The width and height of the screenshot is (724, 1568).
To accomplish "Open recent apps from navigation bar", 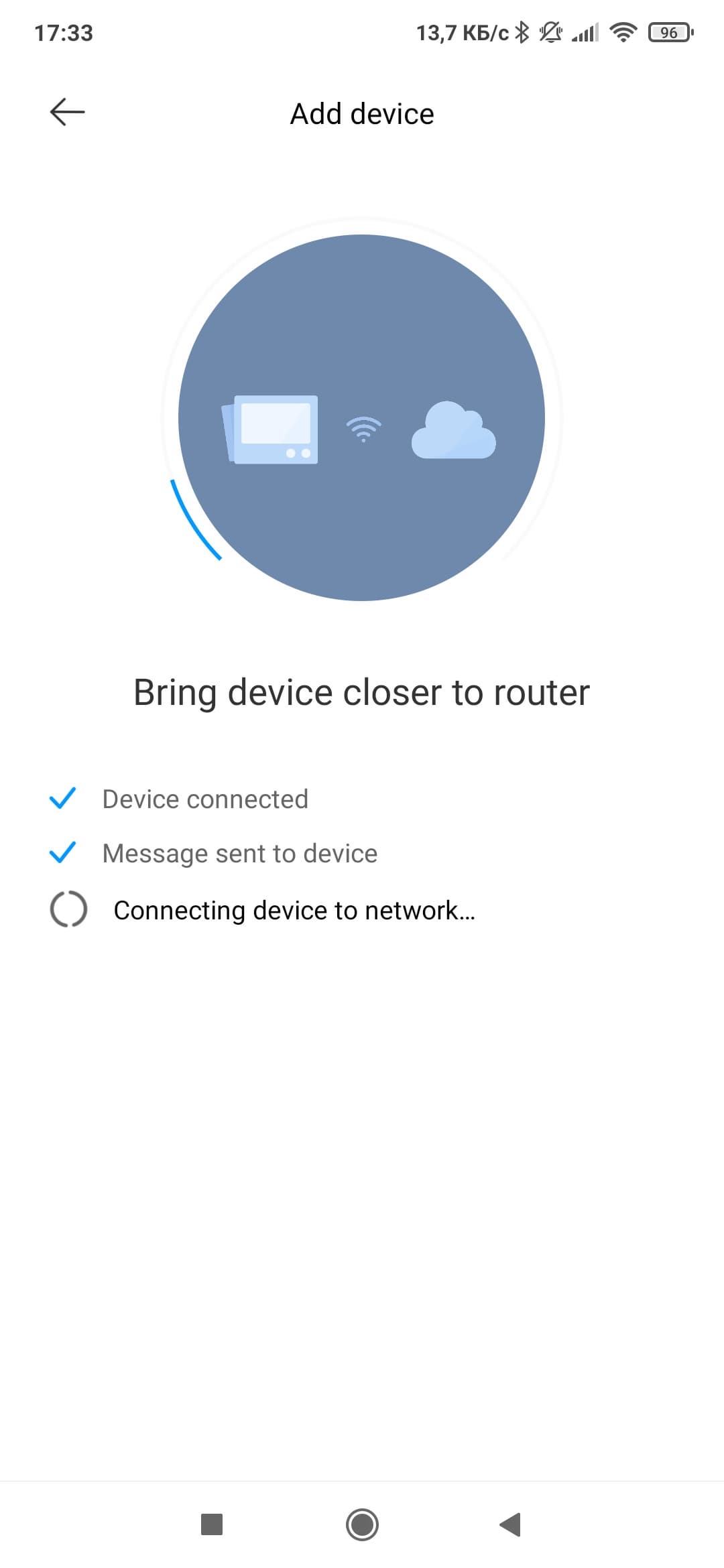I will click(x=212, y=1524).
